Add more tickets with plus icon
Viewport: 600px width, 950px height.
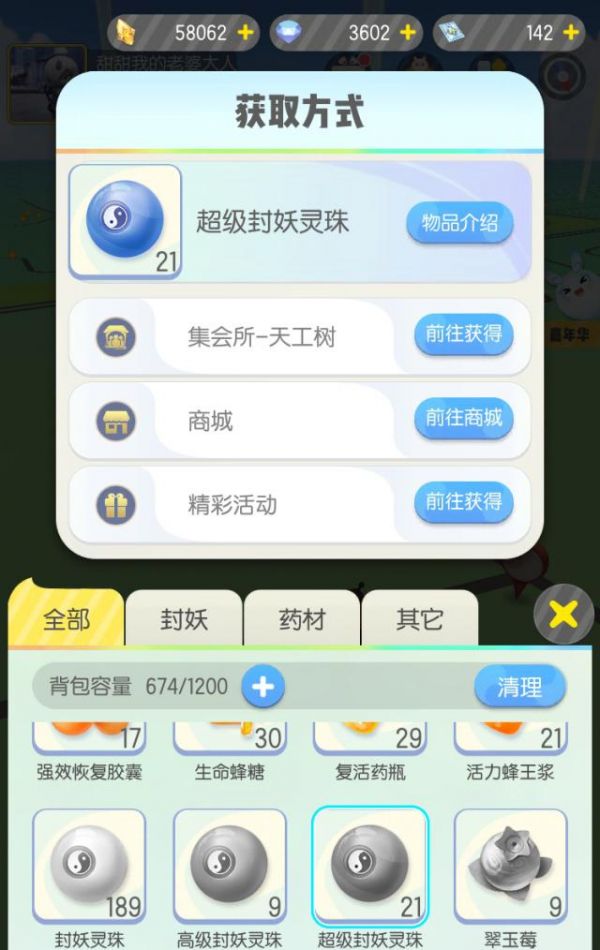click(x=570, y=33)
